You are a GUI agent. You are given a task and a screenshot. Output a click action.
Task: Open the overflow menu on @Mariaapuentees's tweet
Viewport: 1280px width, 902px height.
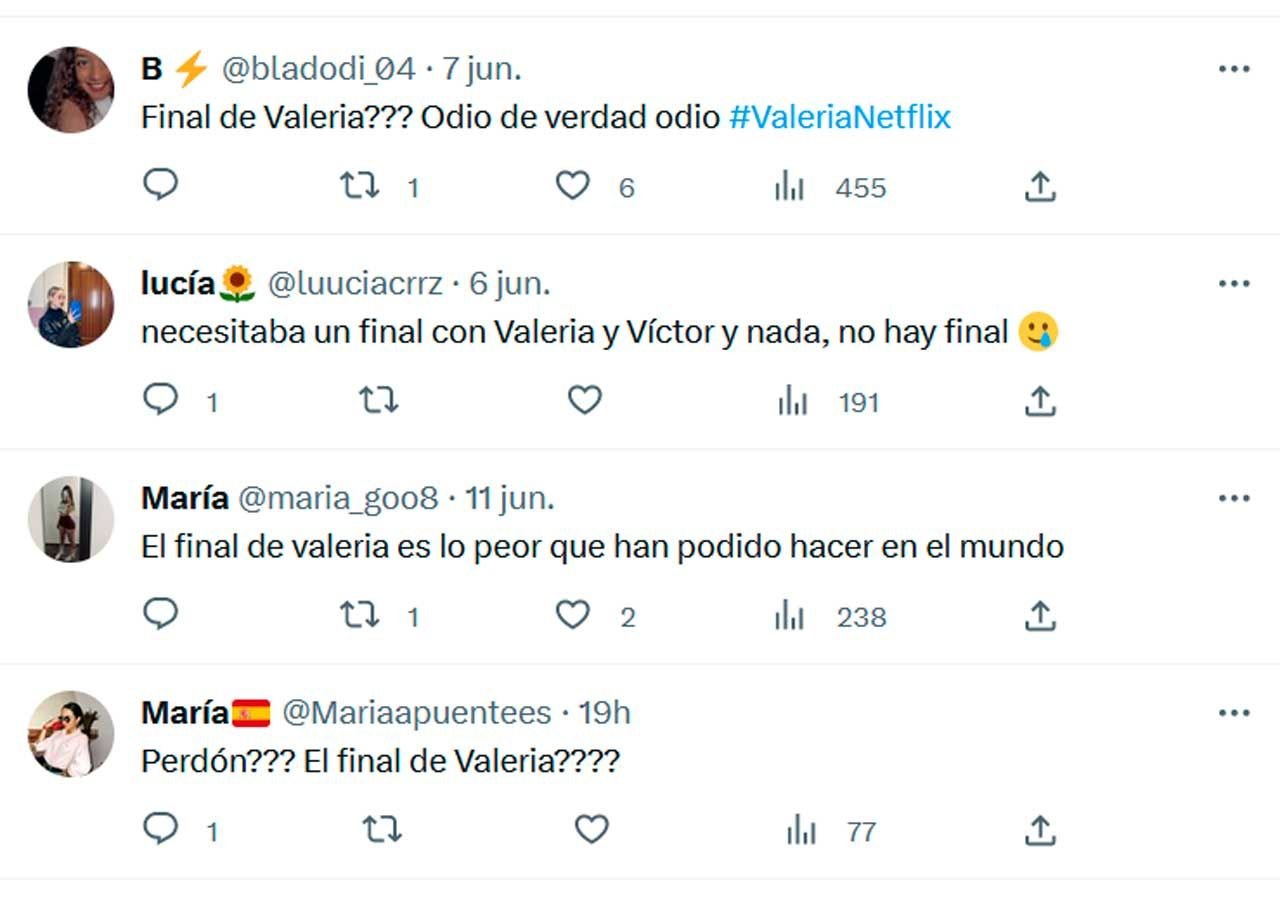1234,713
